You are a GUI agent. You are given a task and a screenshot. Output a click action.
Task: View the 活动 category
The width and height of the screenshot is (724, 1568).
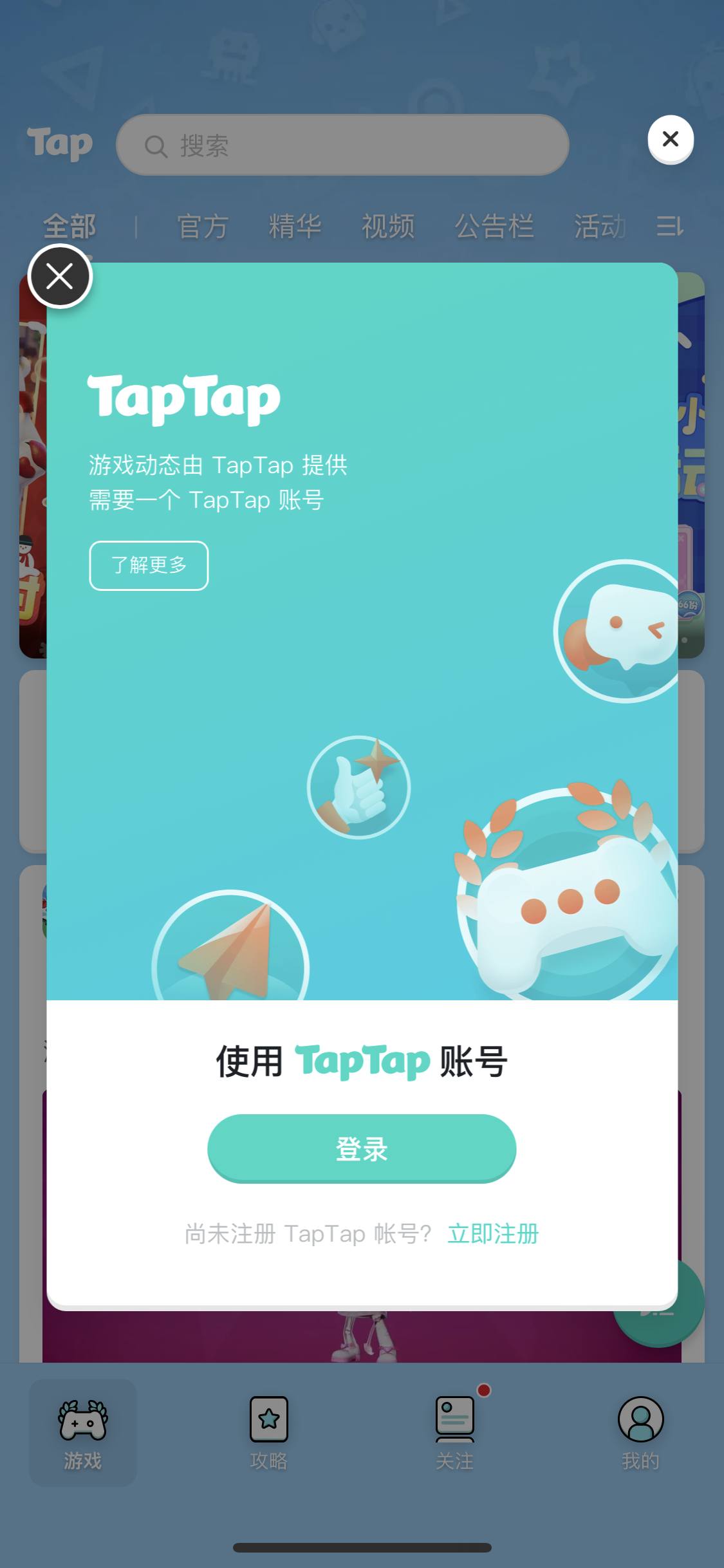[599, 227]
